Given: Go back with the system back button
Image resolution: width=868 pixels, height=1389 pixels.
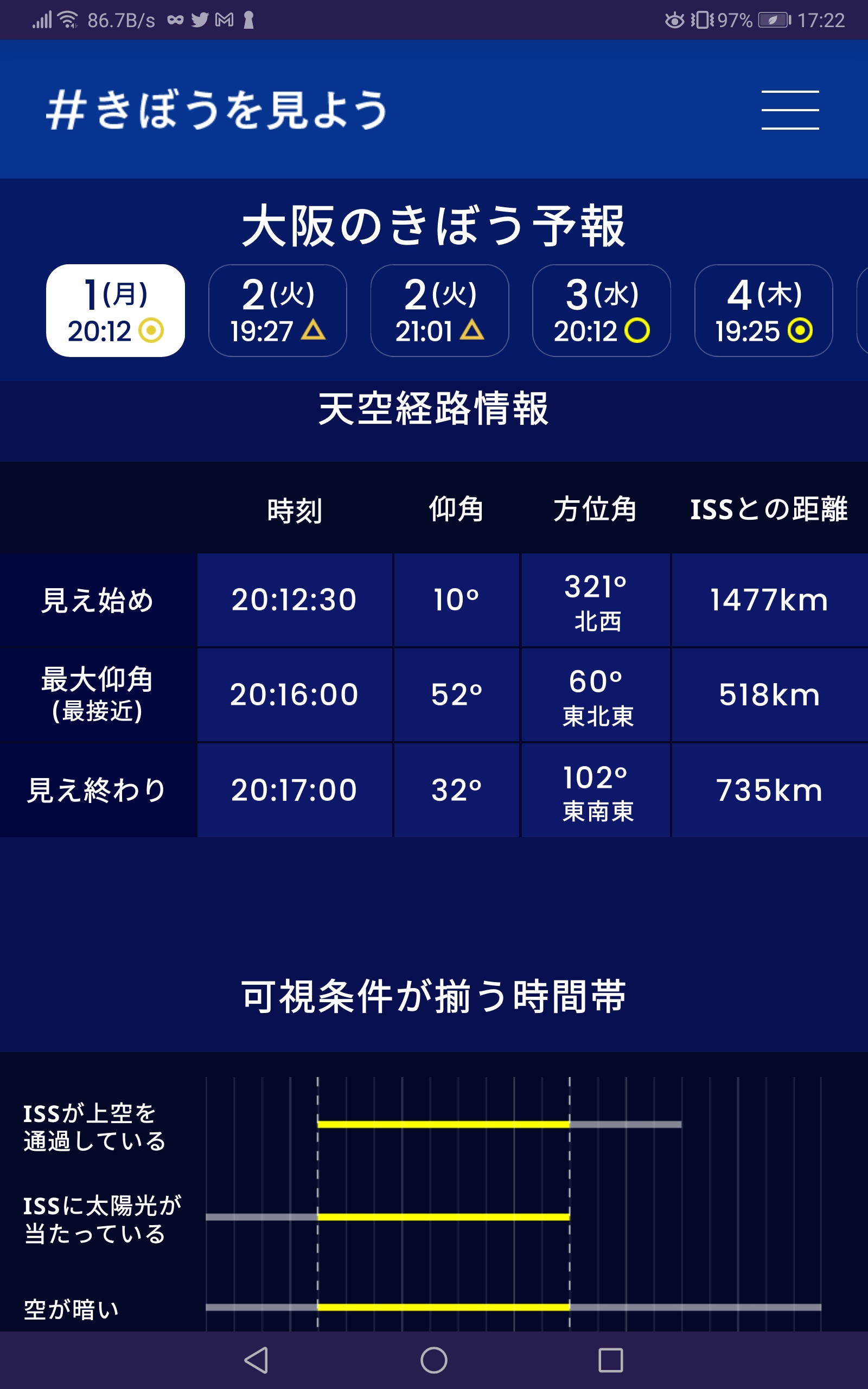Looking at the screenshot, I should coord(257,1360).
